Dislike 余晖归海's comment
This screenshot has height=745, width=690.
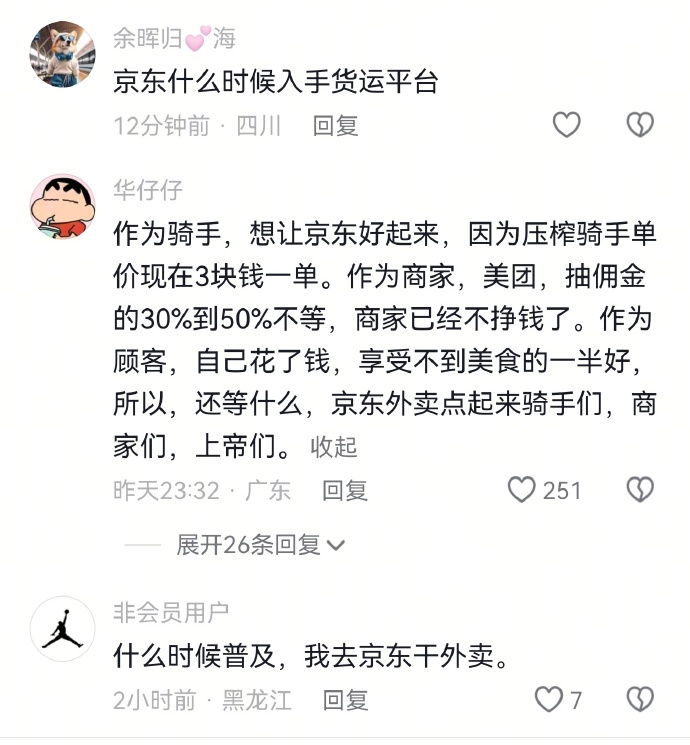(639, 125)
